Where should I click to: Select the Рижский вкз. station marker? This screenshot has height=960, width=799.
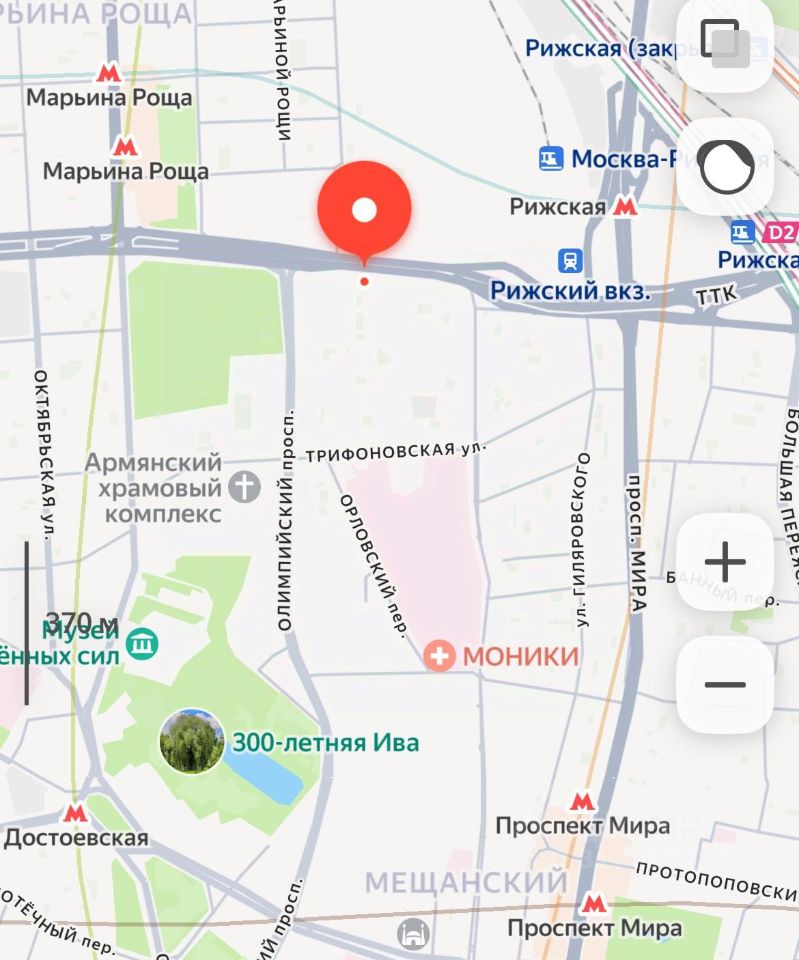click(x=570, y=261)
